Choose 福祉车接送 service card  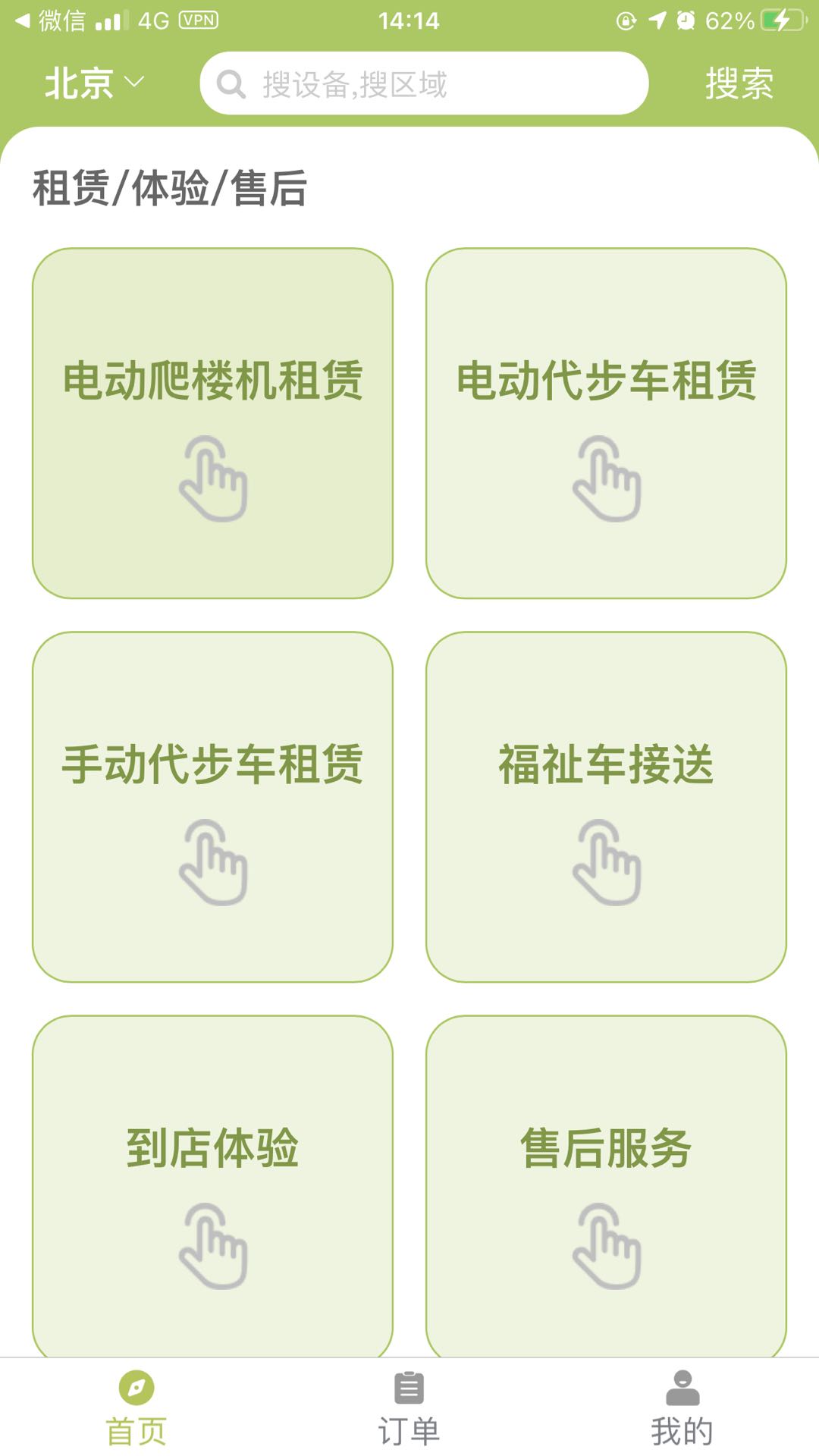coord(606,807)
